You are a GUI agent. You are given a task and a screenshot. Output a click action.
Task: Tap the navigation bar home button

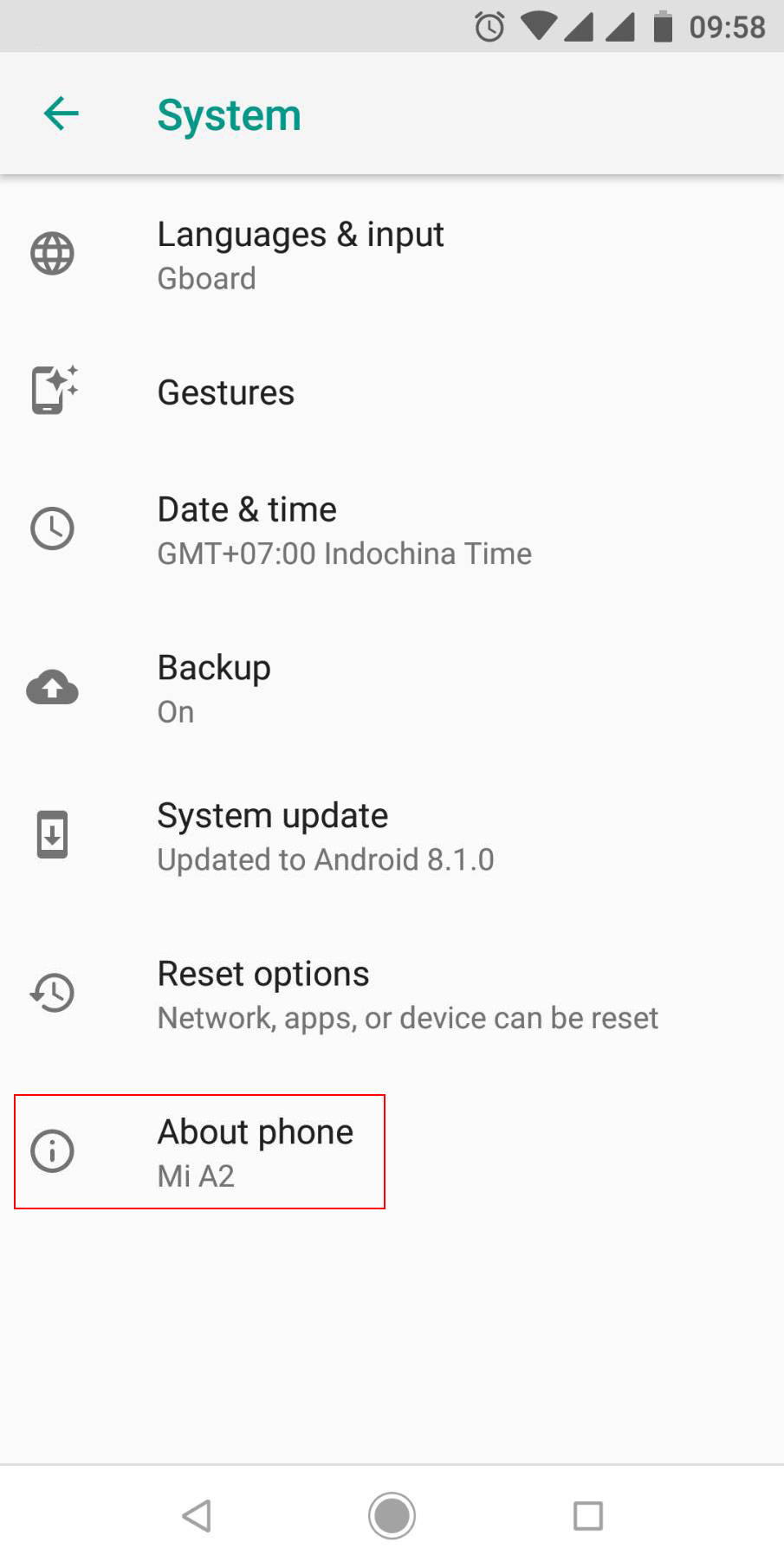click(x=392, y=1516)
